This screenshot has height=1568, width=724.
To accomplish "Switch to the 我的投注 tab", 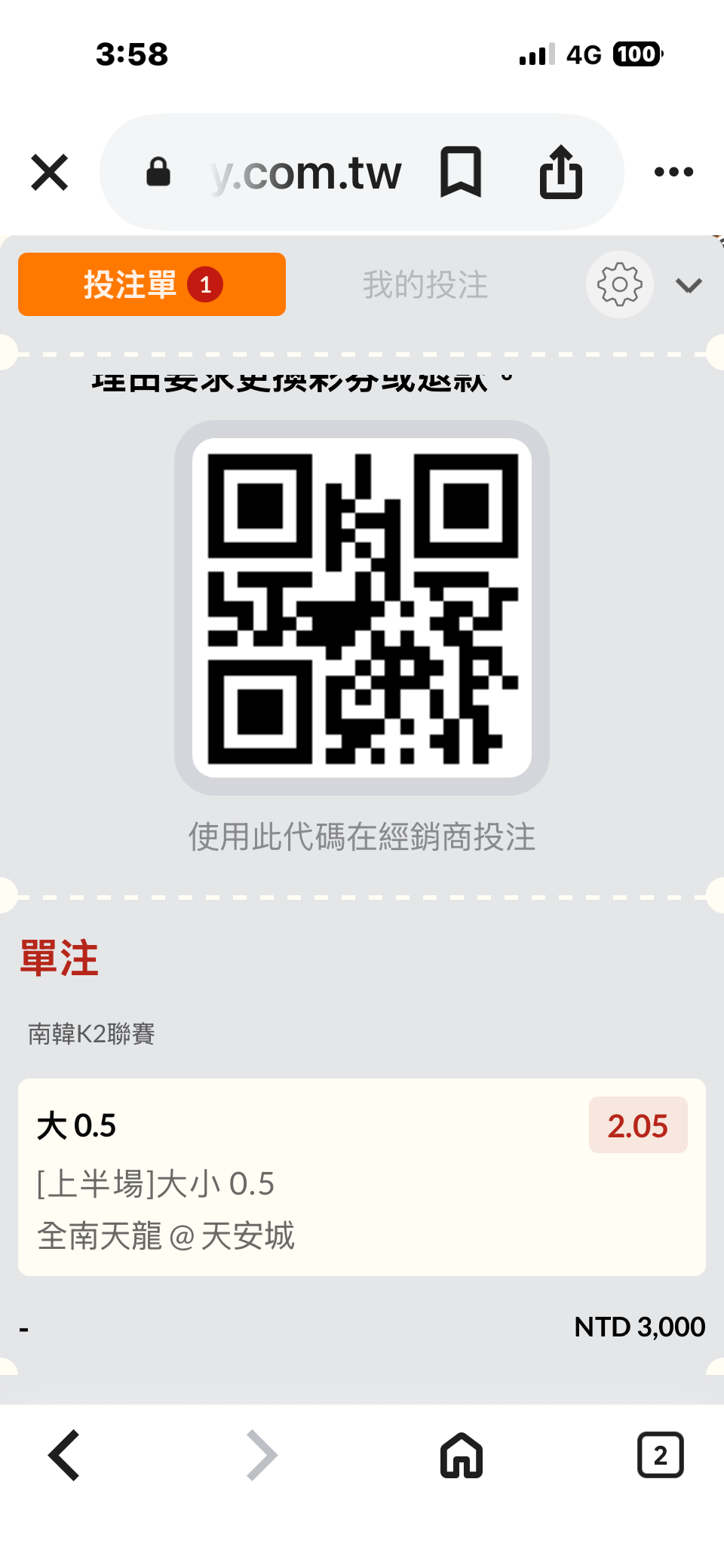I will 425,285.
